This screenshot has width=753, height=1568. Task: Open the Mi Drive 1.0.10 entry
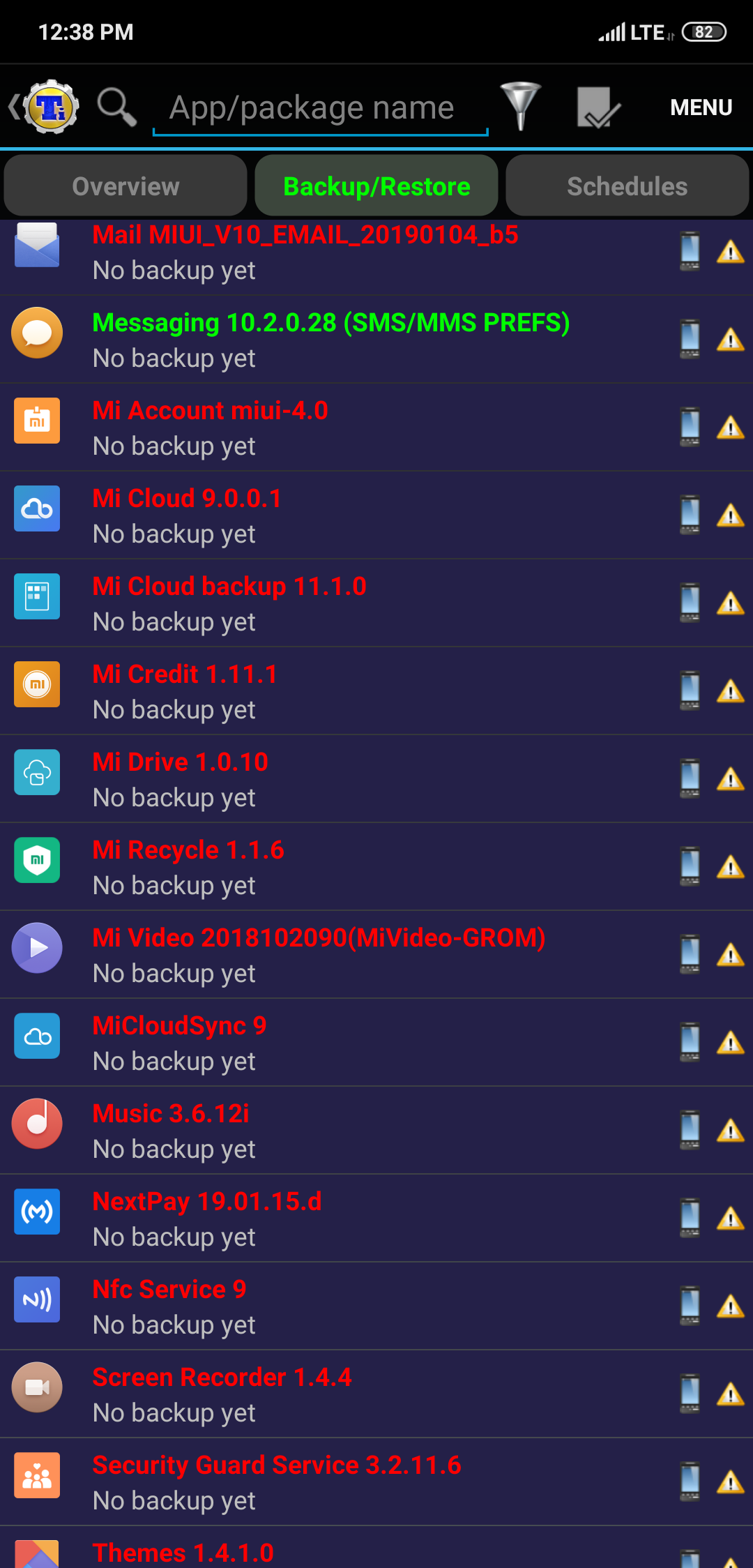[376, 779]
